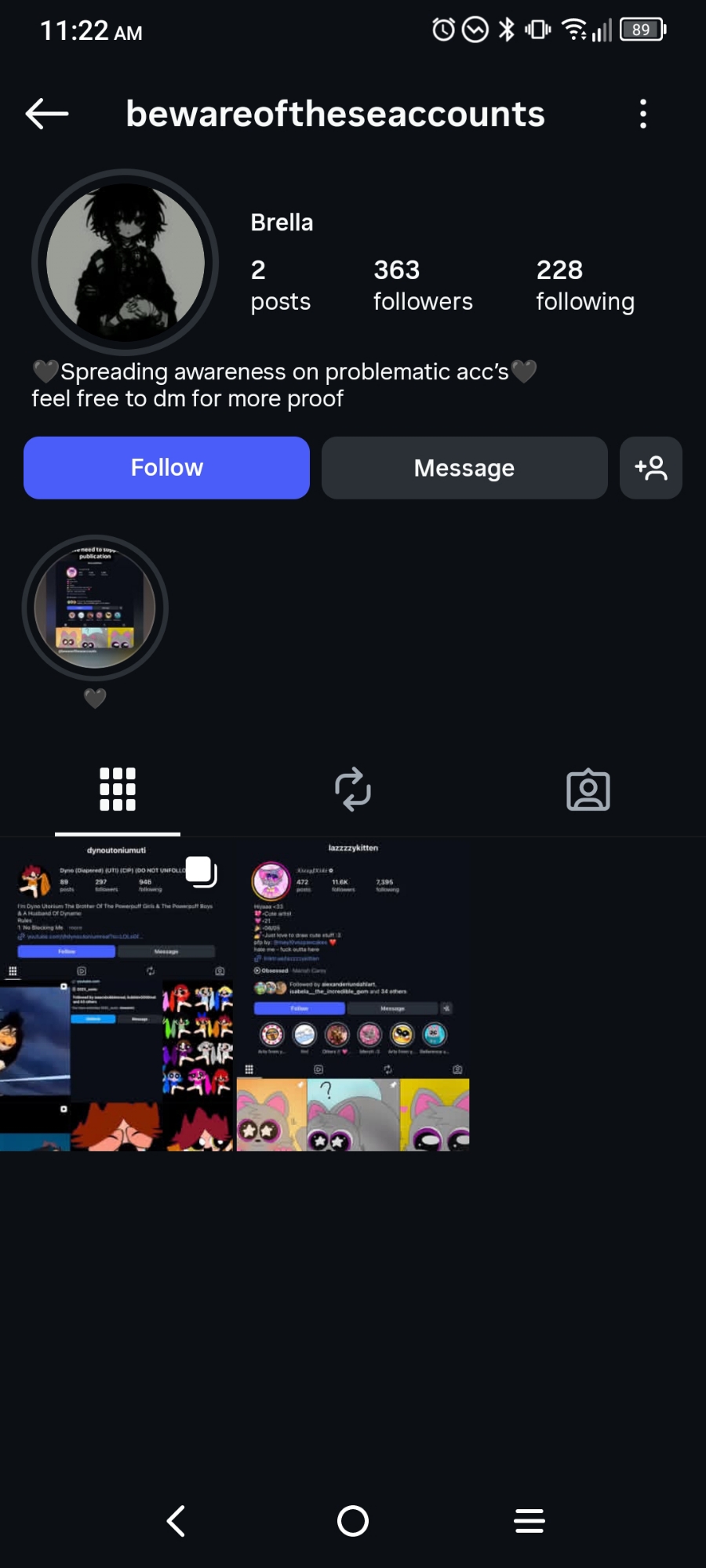Open the lazzzzykitten post
706x1568 pixels.
pos(353,996)
